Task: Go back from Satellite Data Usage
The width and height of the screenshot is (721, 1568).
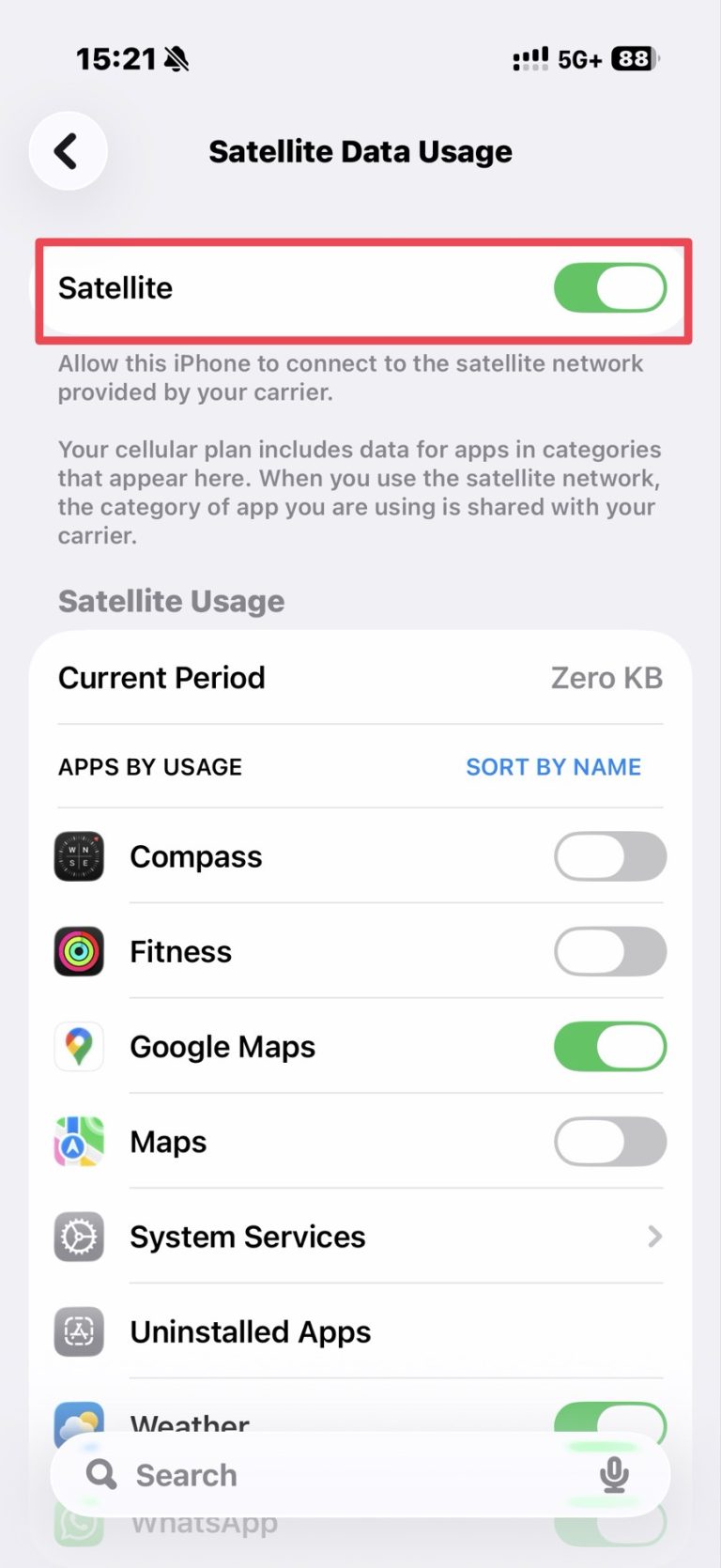Action: tap(68, 151)
